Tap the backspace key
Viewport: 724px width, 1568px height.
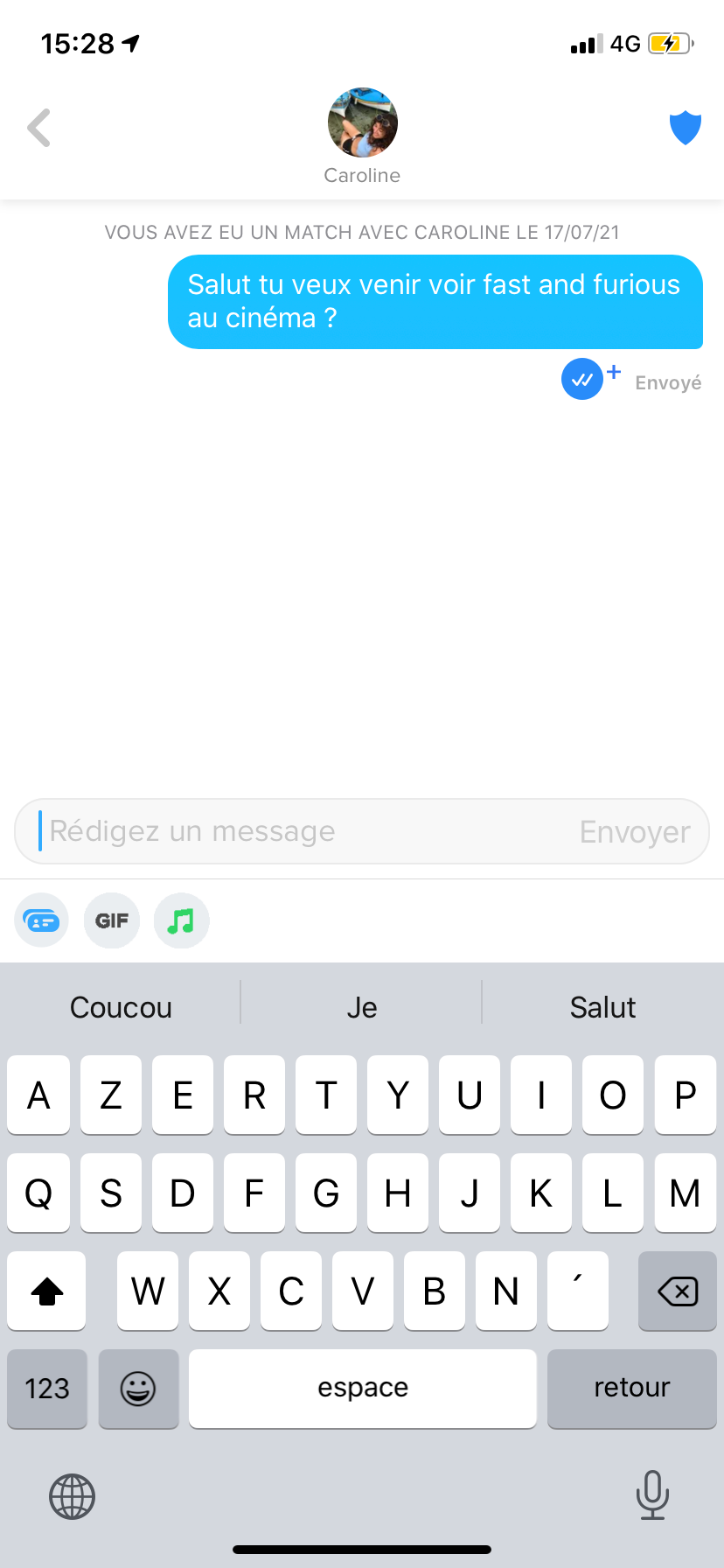678,1291
